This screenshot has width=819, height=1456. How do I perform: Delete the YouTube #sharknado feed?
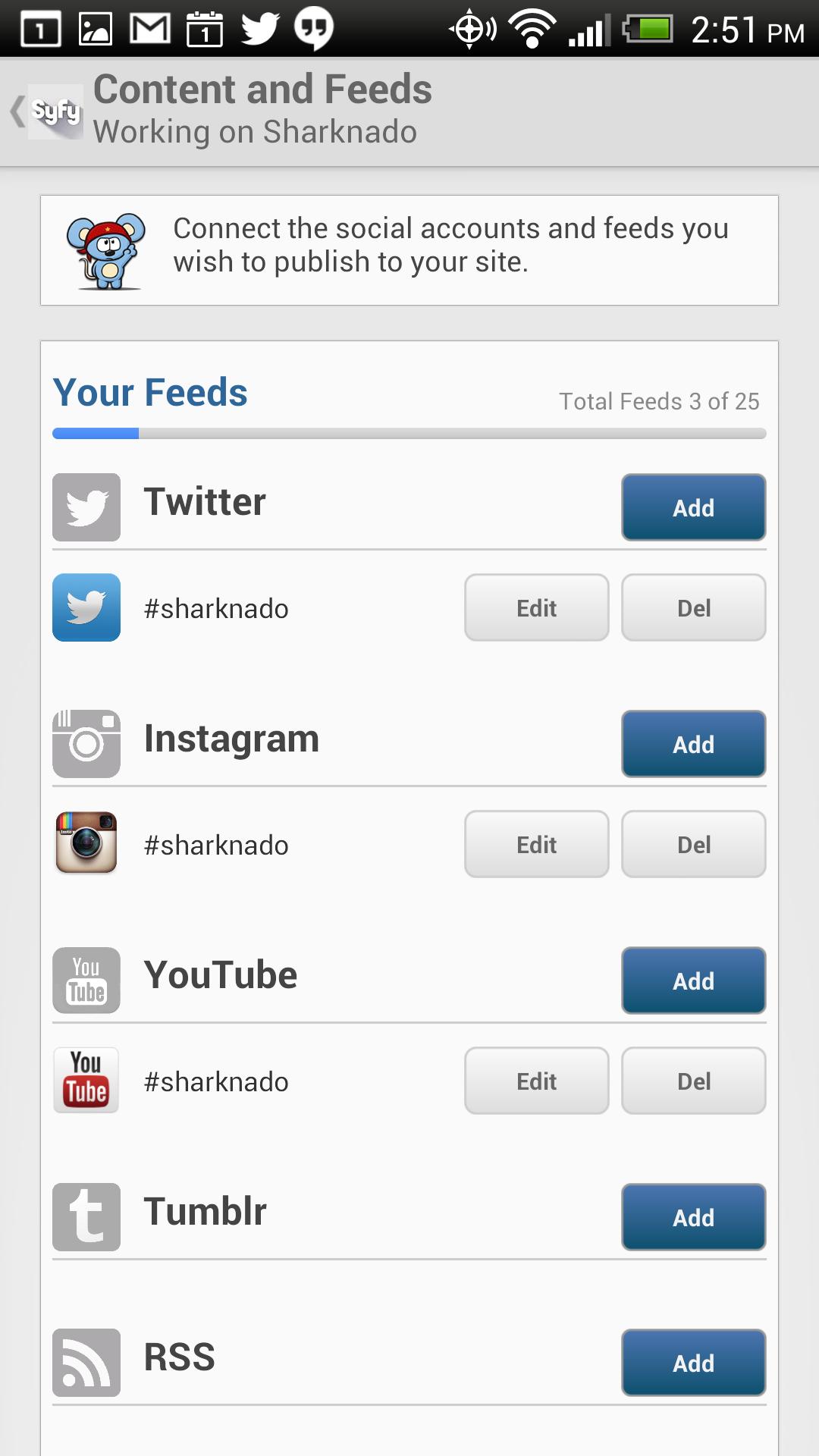coord(693,1081)
